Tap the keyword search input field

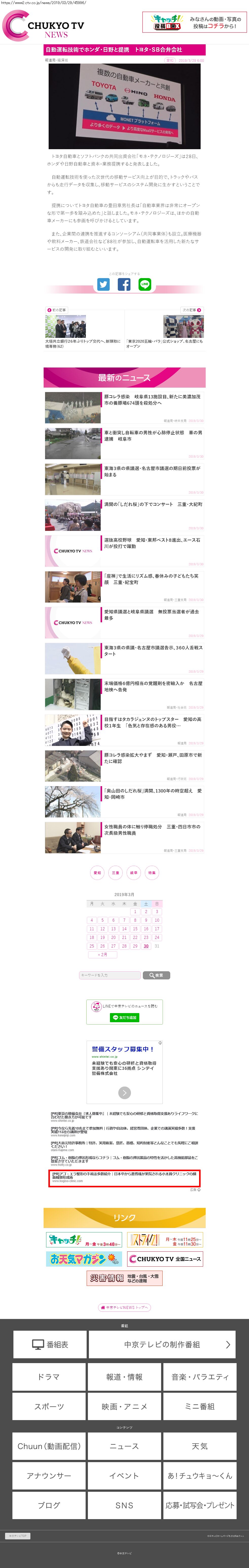pyautogui.click(x=110, y=975)
